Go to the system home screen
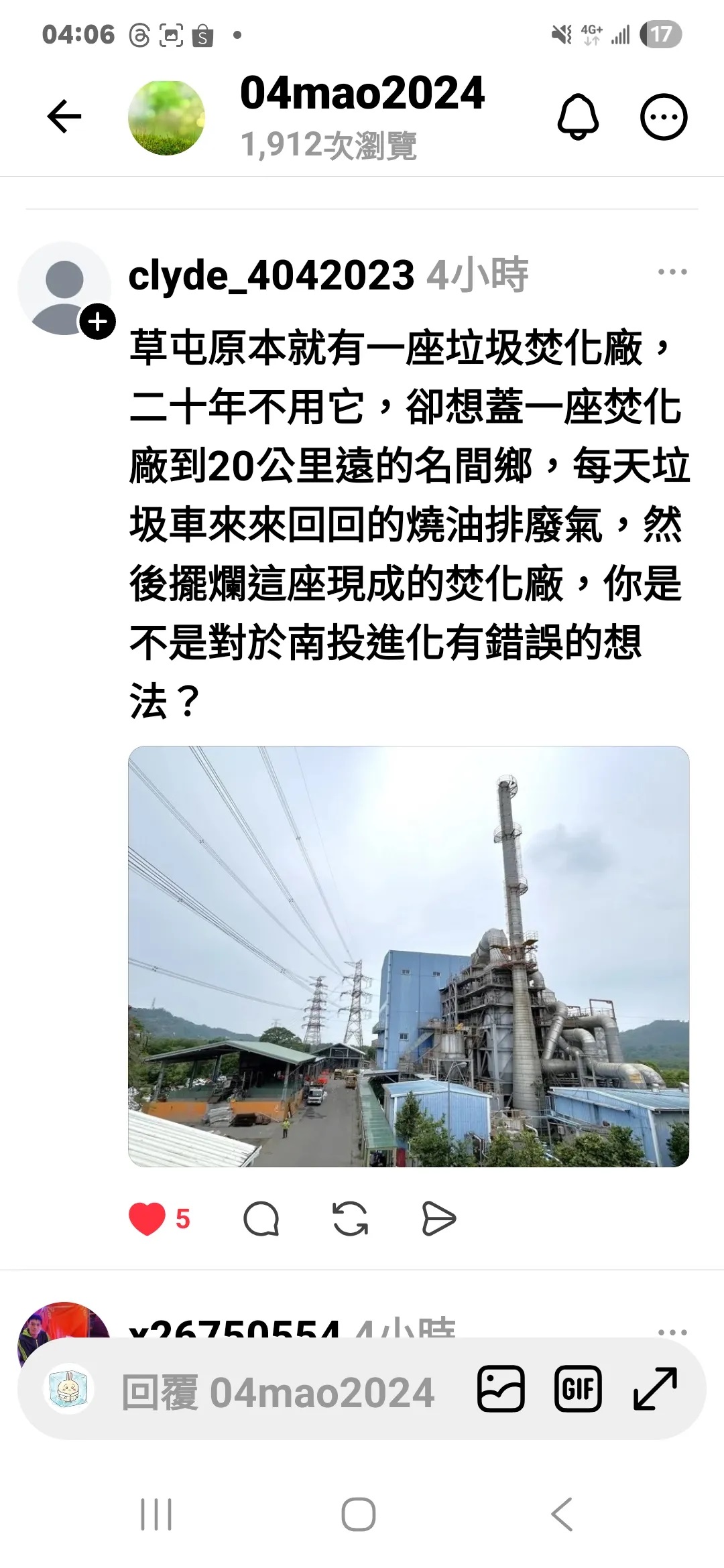Viewport: 724px width, 1568px height. click(359, 1514)
